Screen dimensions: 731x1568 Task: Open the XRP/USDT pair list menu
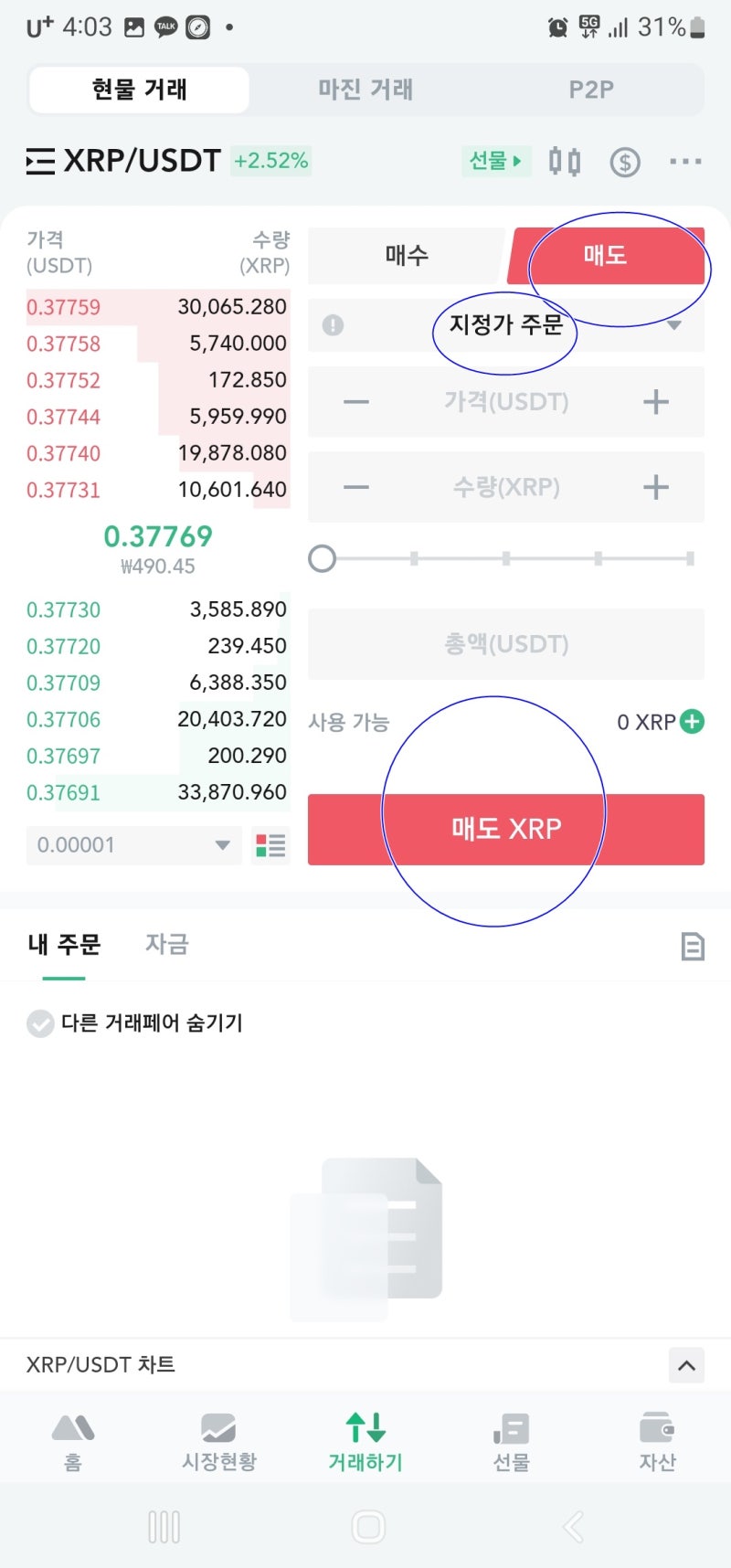(x=41, y=162)
